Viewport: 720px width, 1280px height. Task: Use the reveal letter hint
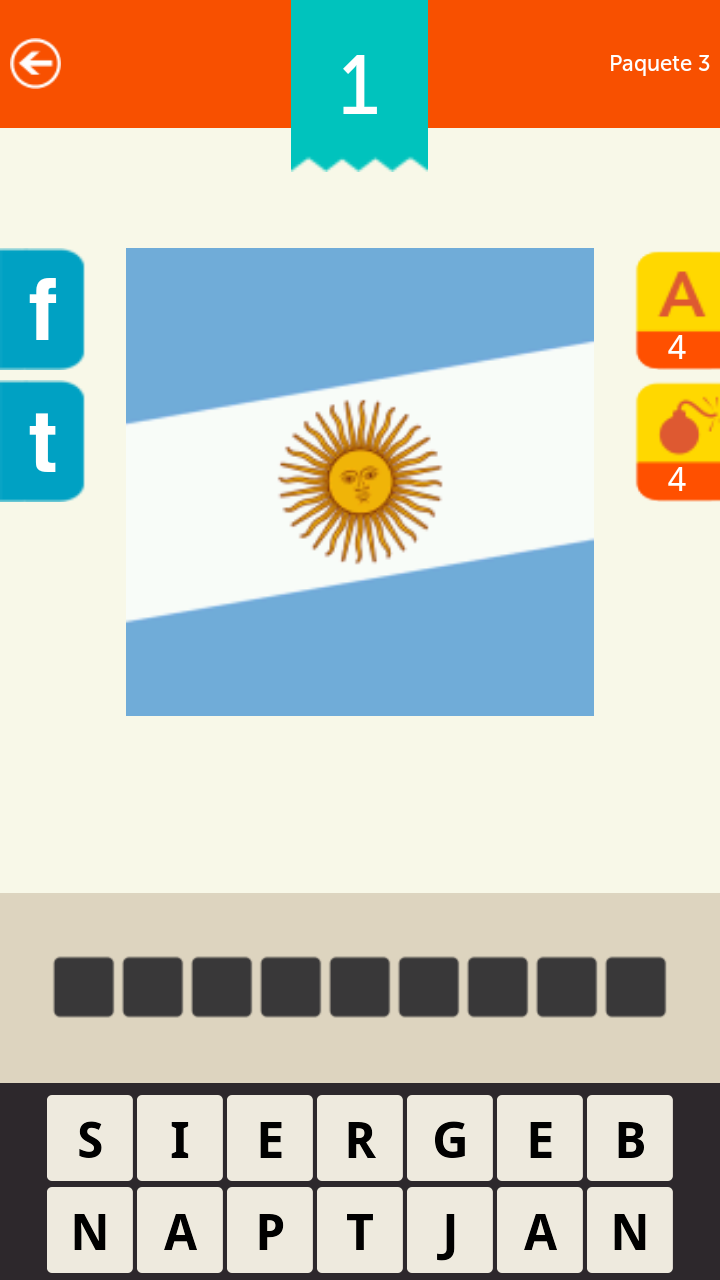(678, 310)
